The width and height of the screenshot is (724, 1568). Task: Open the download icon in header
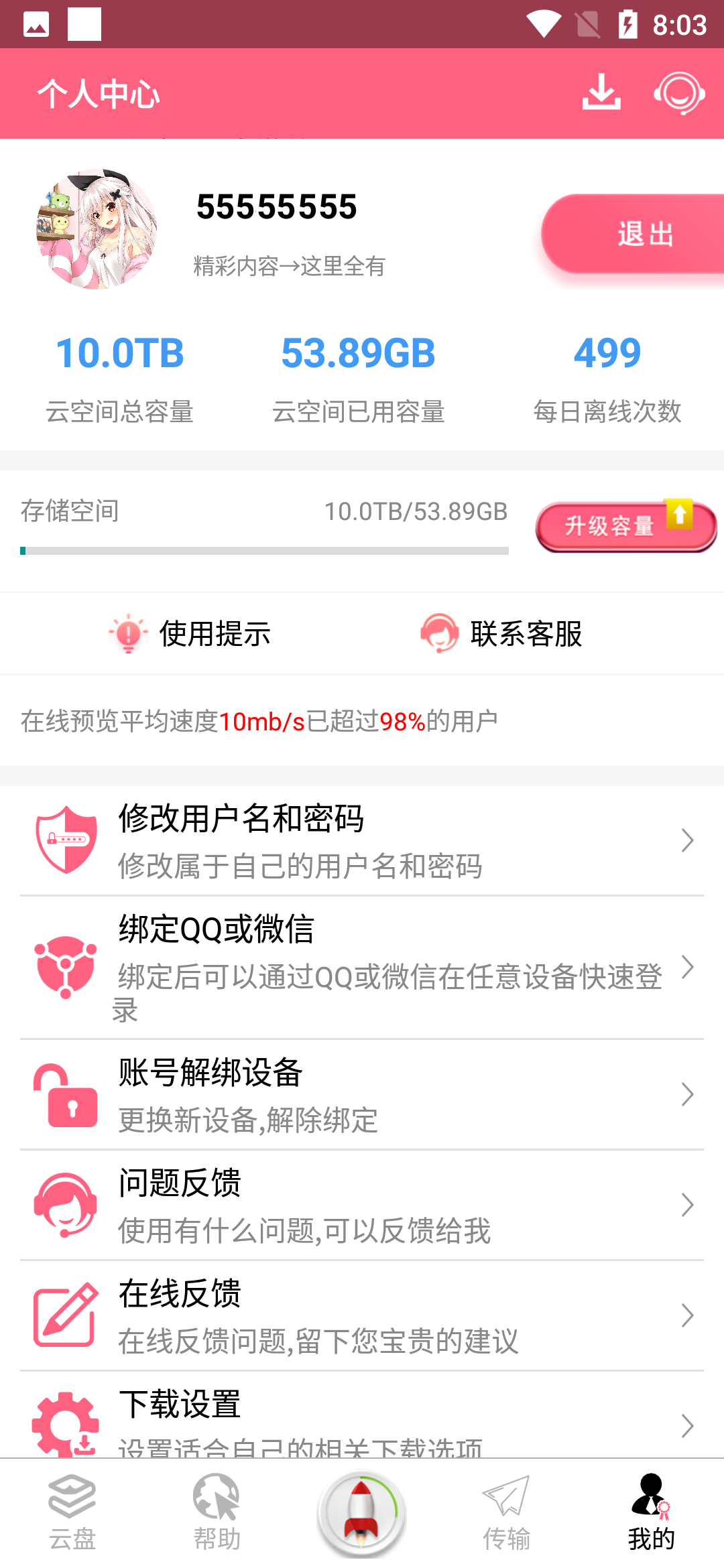click(x=601, y=92)
